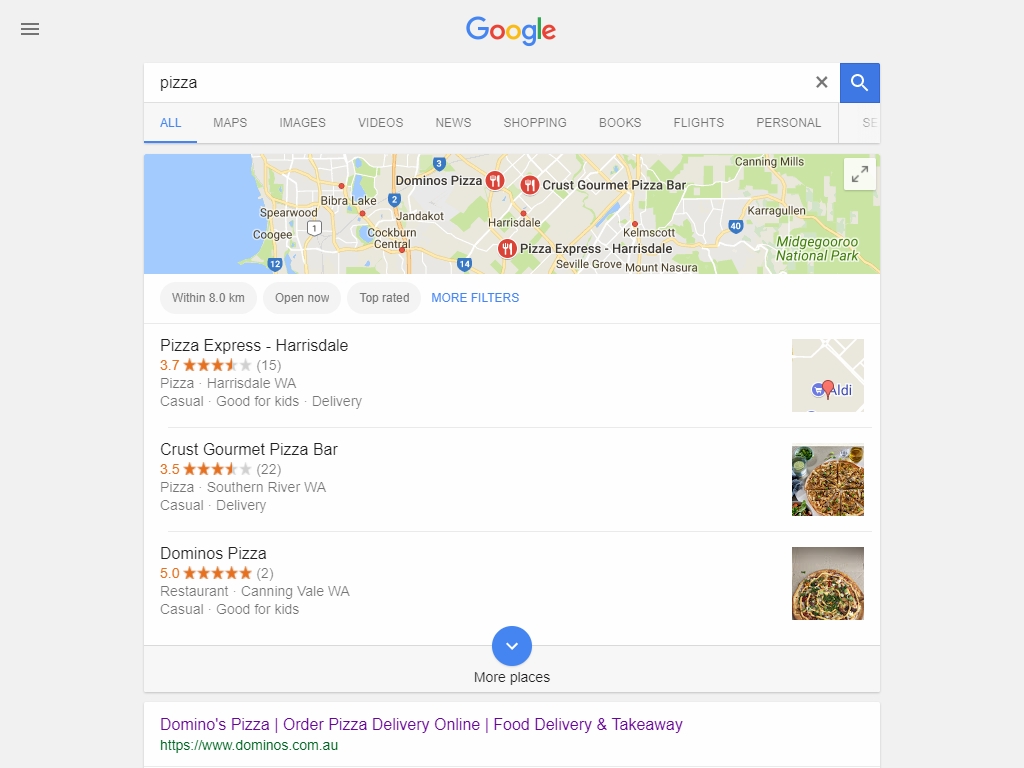
Task: Open Pizza Express - Harrisdale listing
Action: click(x=254, y=346)
